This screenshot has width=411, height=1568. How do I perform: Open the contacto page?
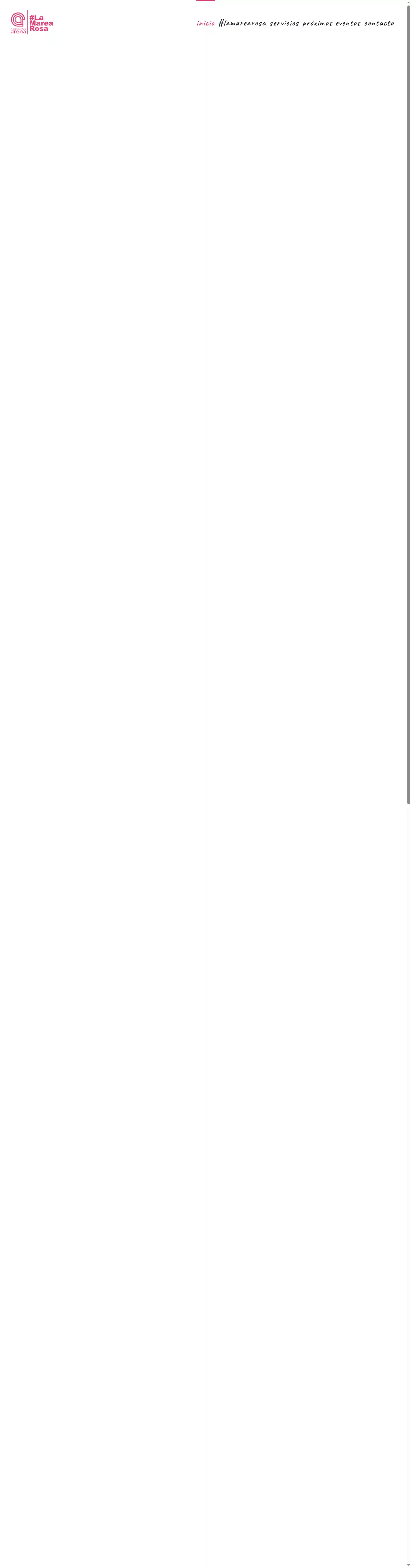pyautogui.click(x=379, y=23)
